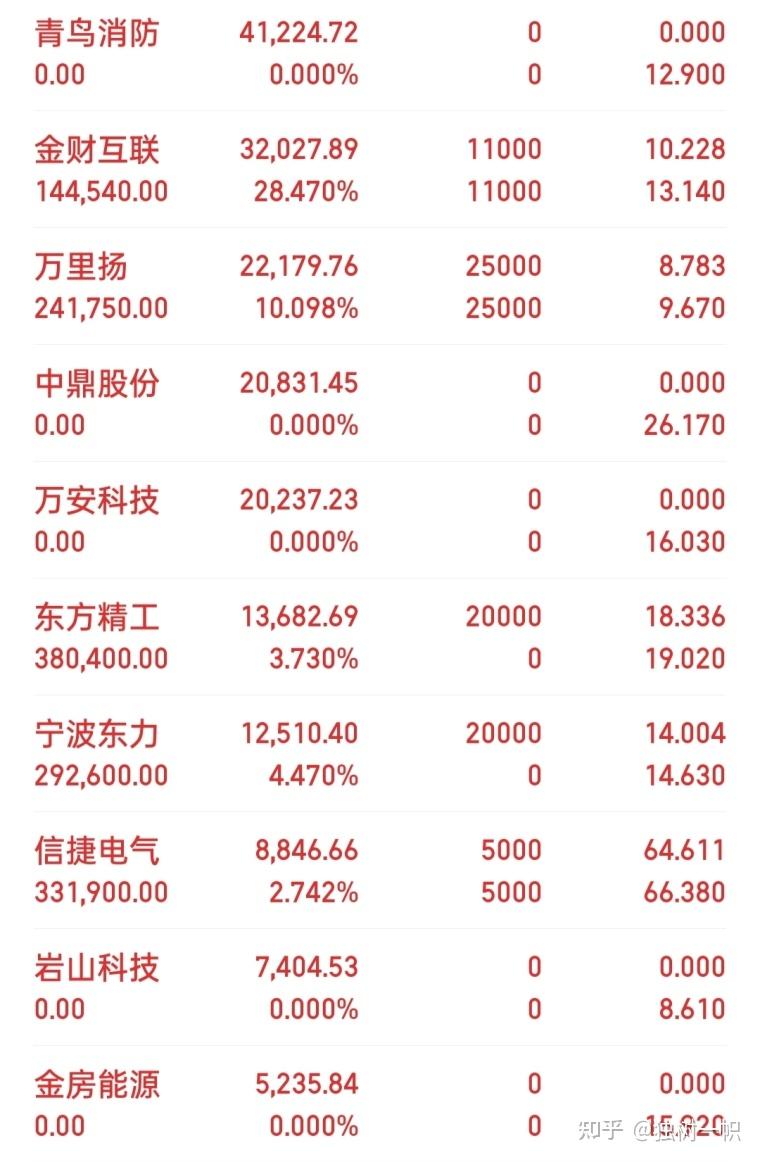Select holding quantity 5000 for 信捷电气

(513, 849)
